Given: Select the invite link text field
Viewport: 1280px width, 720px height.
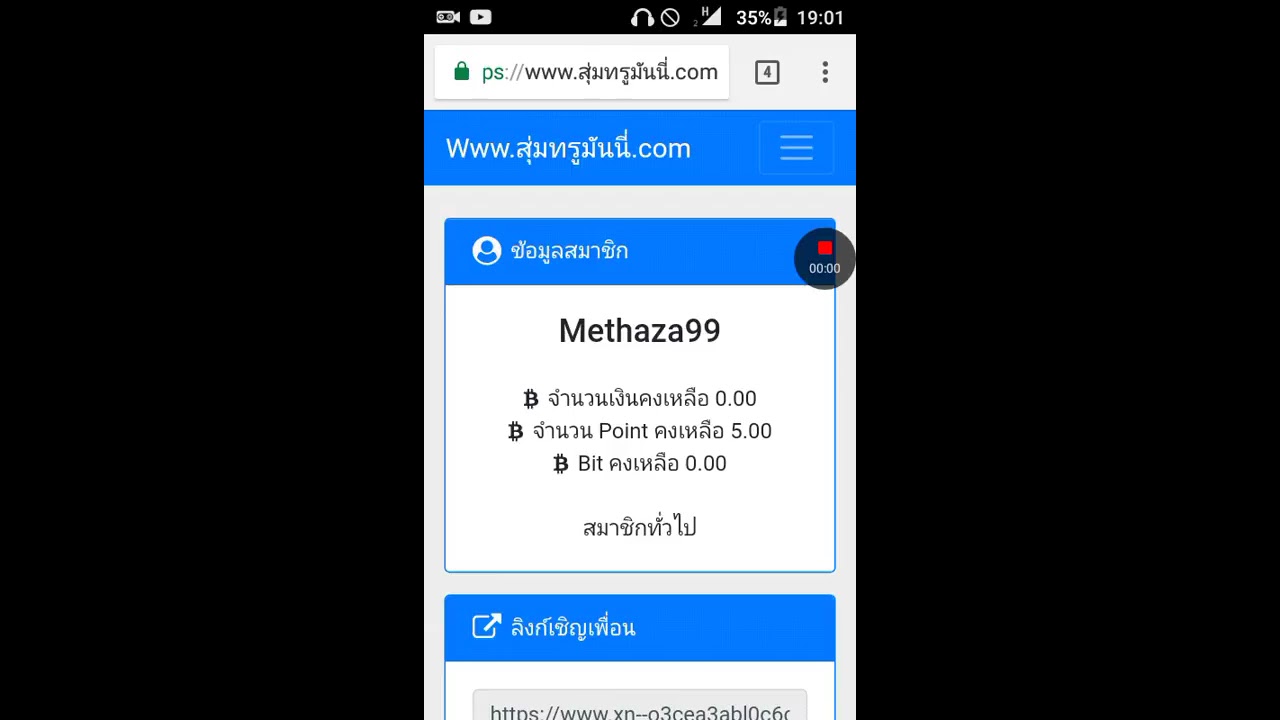Looking at the screenshot, I should tap(639, 707).
